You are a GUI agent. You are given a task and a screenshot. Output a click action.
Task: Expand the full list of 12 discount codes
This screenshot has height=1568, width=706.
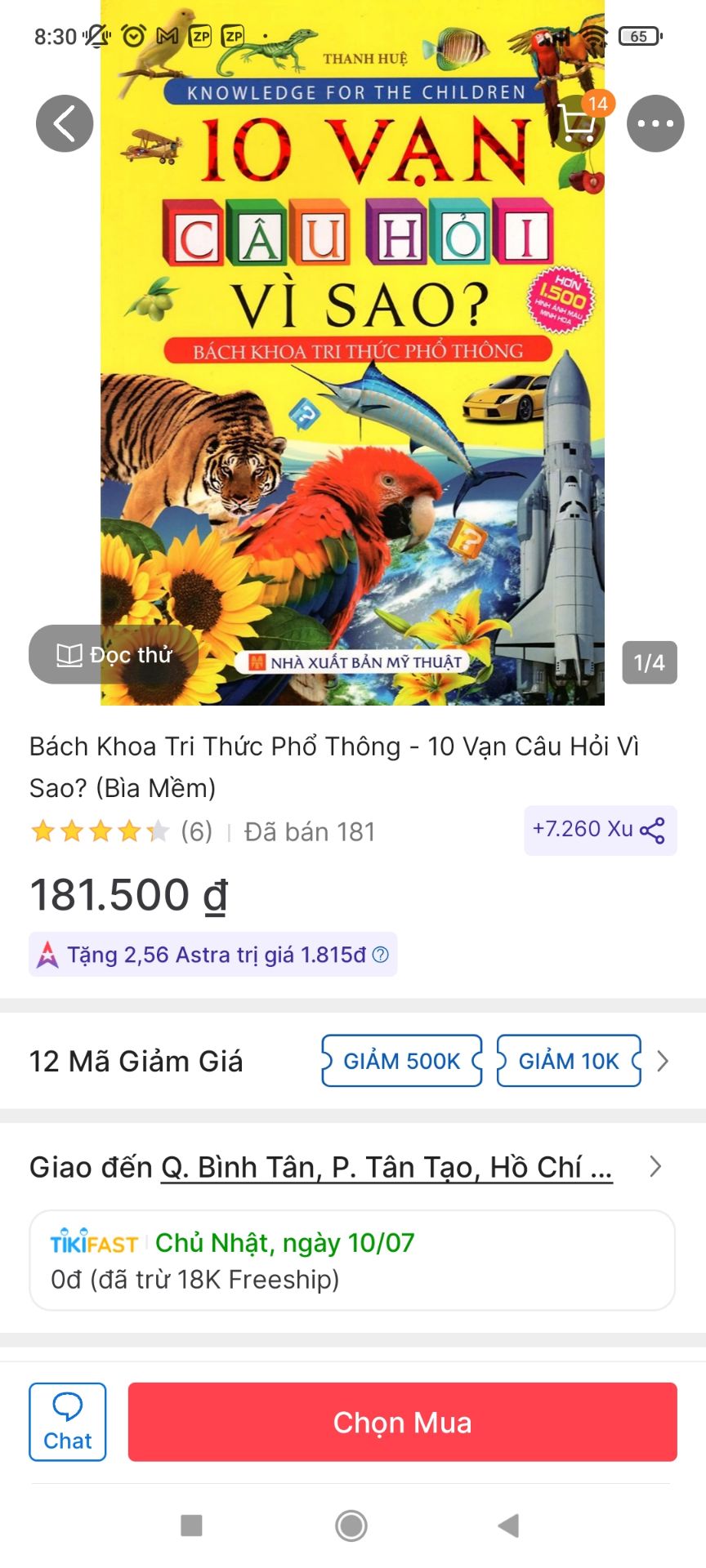click(664, 1061)
